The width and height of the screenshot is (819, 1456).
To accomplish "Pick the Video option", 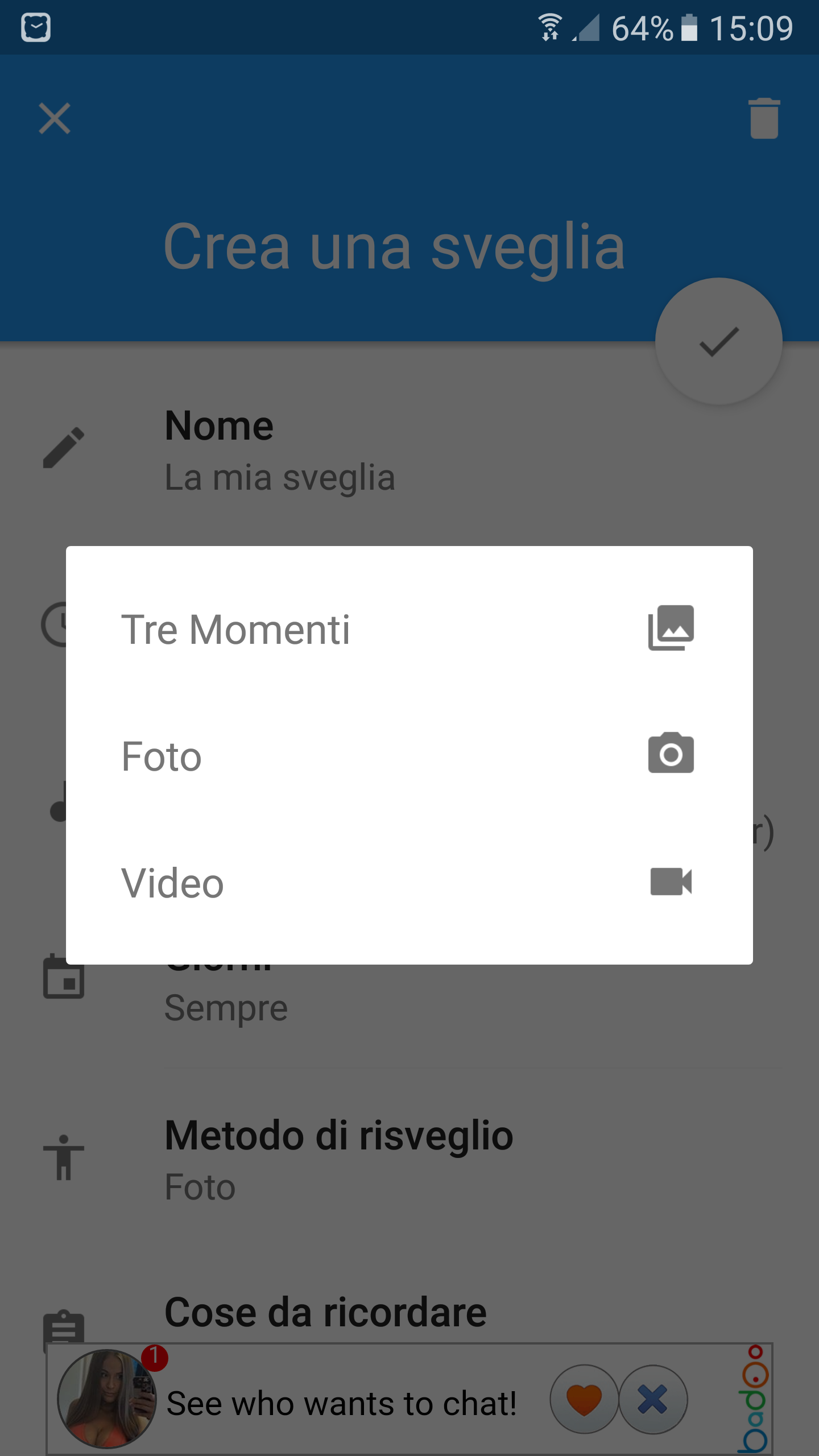I will (x=409, y=883).
